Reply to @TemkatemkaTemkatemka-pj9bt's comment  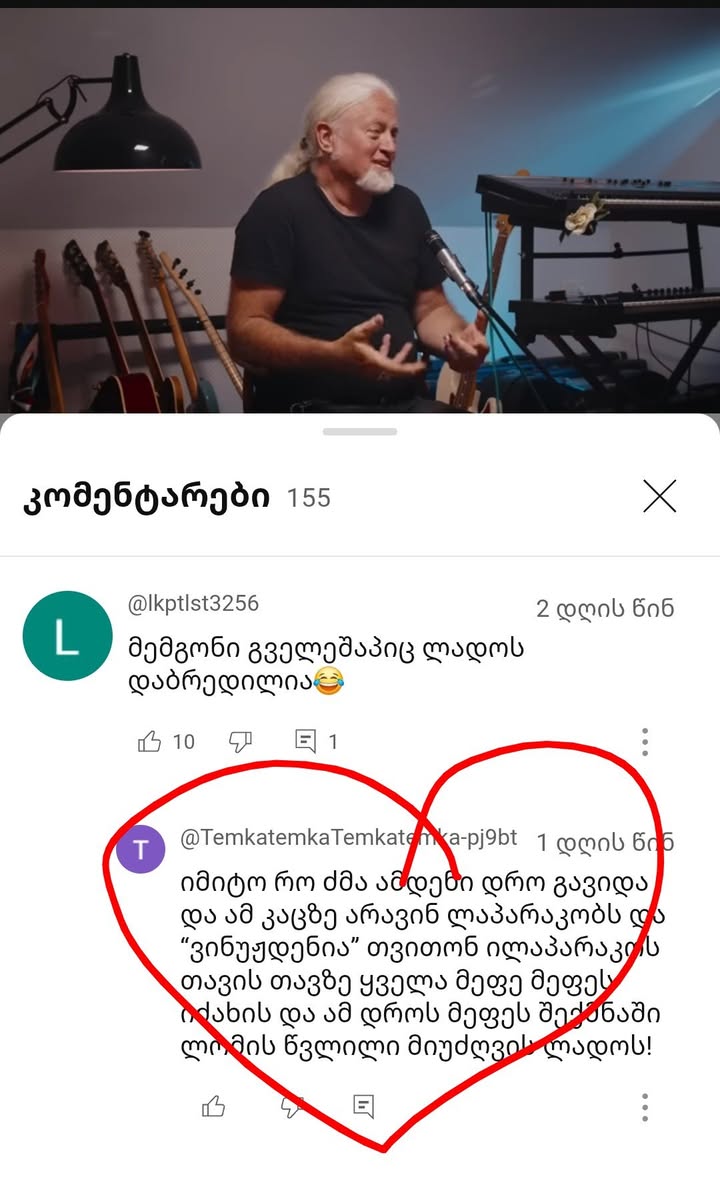364,1106
